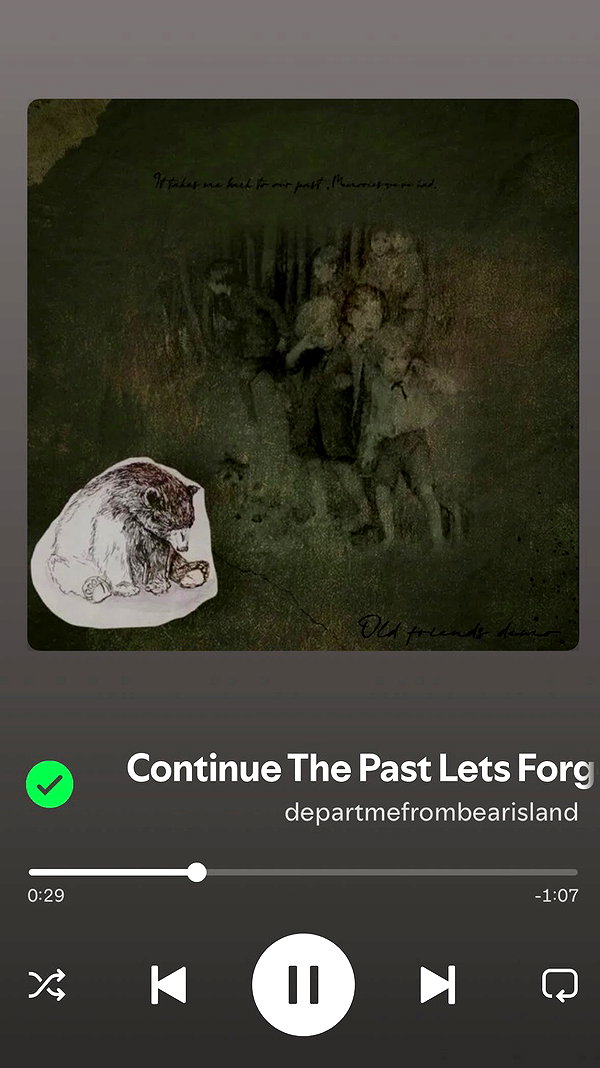Image resolution: width=600 pixels, height=1068 pixels.
Task: Pause the current song
Action: click(x=303, y=984)
